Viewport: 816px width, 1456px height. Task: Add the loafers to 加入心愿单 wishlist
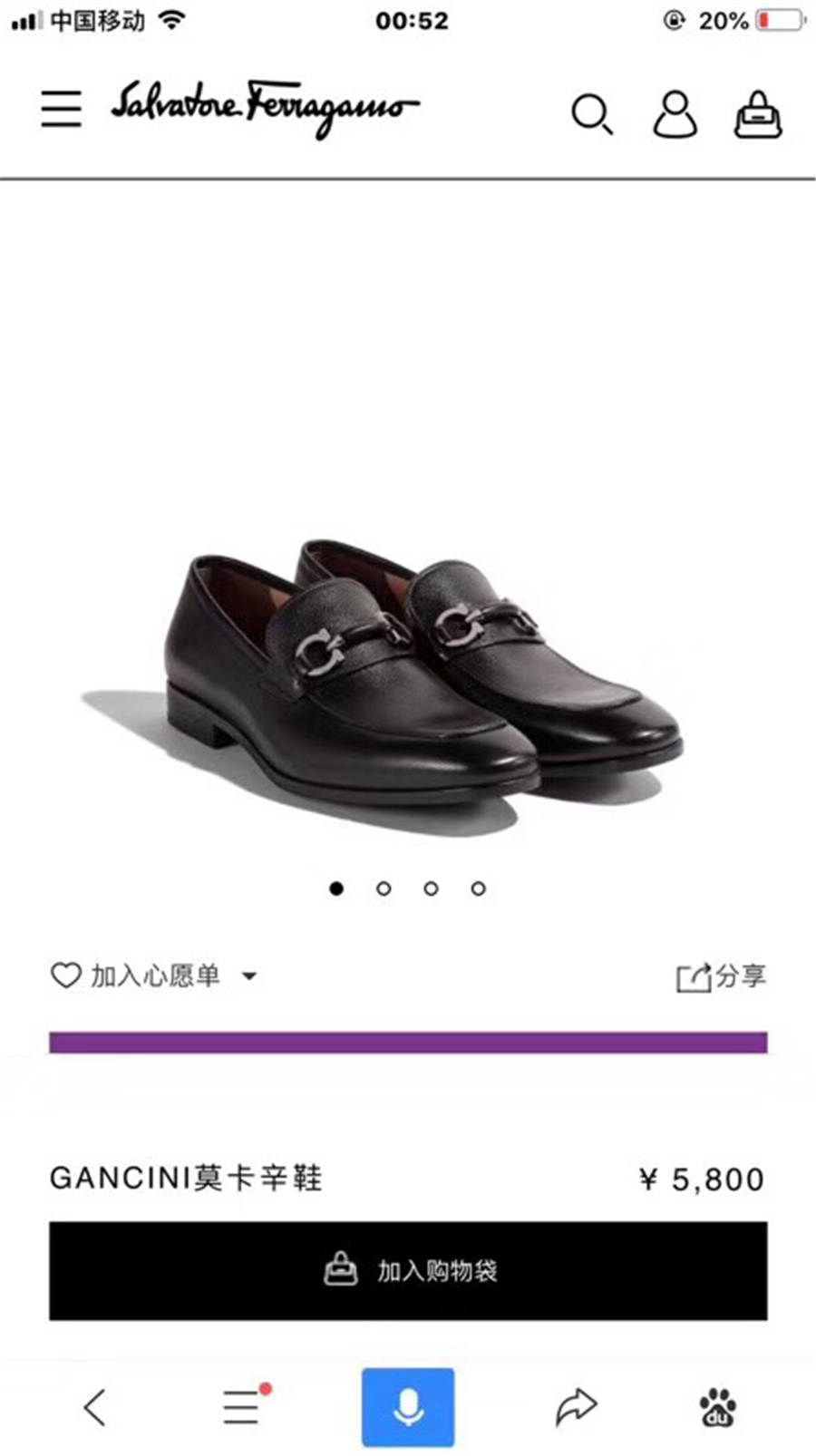[x=136, y=976]
